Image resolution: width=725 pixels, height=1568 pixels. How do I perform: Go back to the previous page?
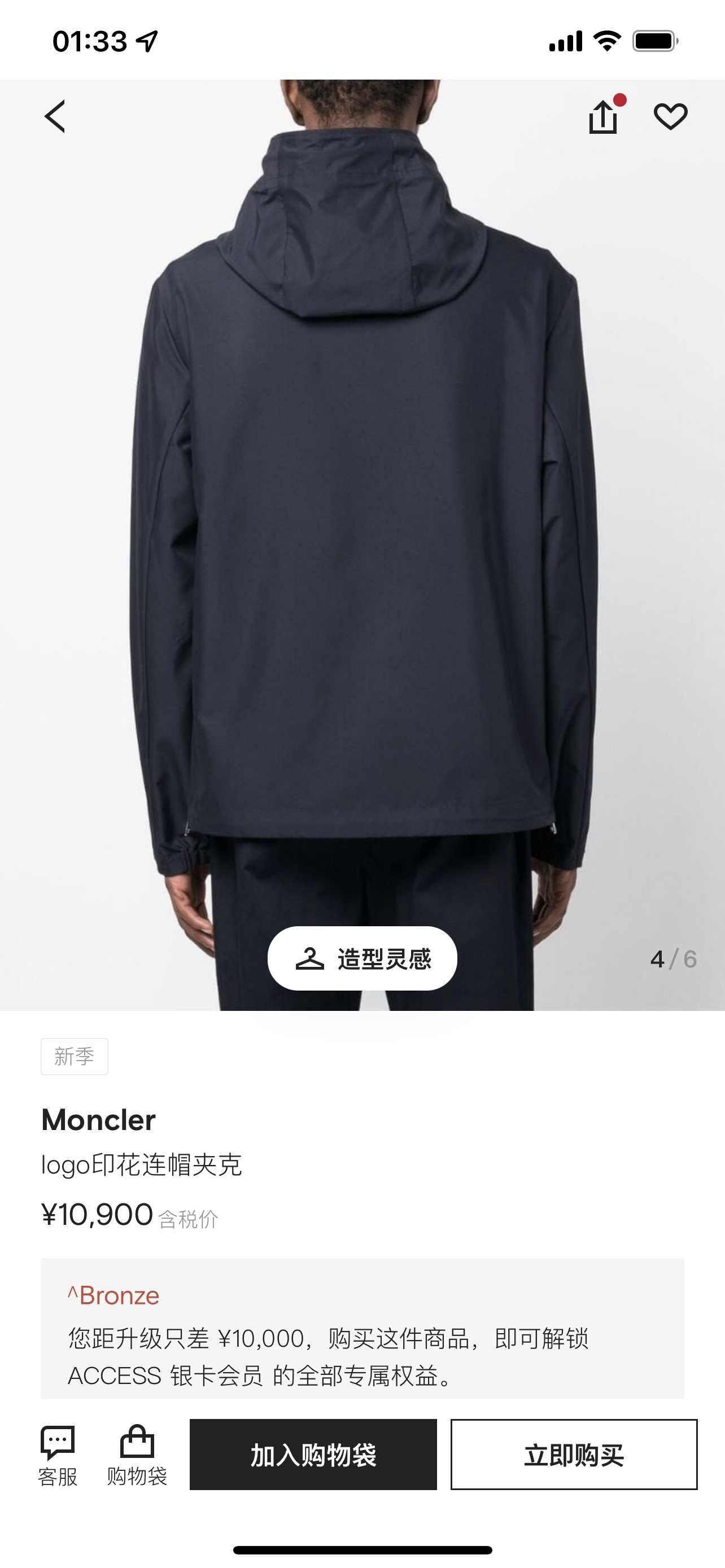click(55, 116)
